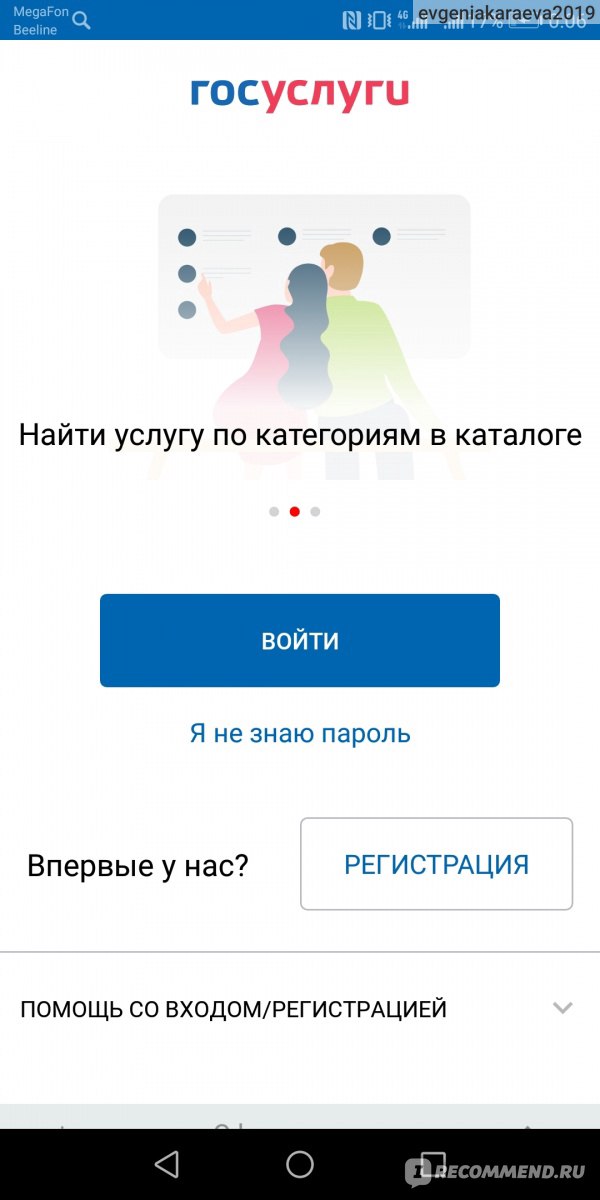
Task: Go back with system back button
Action: click(167, 1163)
